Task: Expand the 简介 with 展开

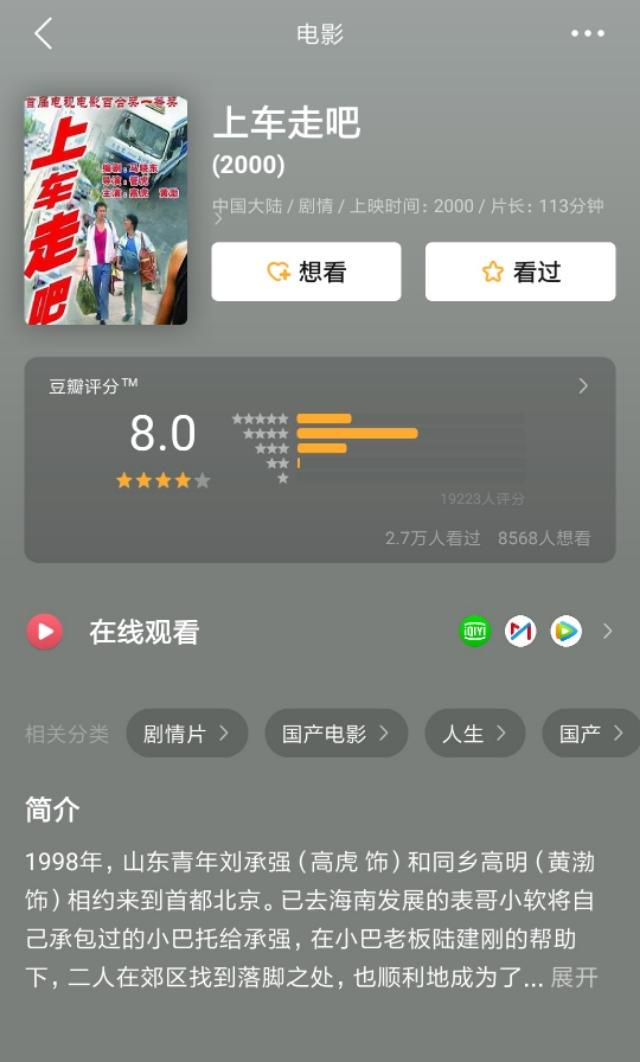Action: click(574, 978)
